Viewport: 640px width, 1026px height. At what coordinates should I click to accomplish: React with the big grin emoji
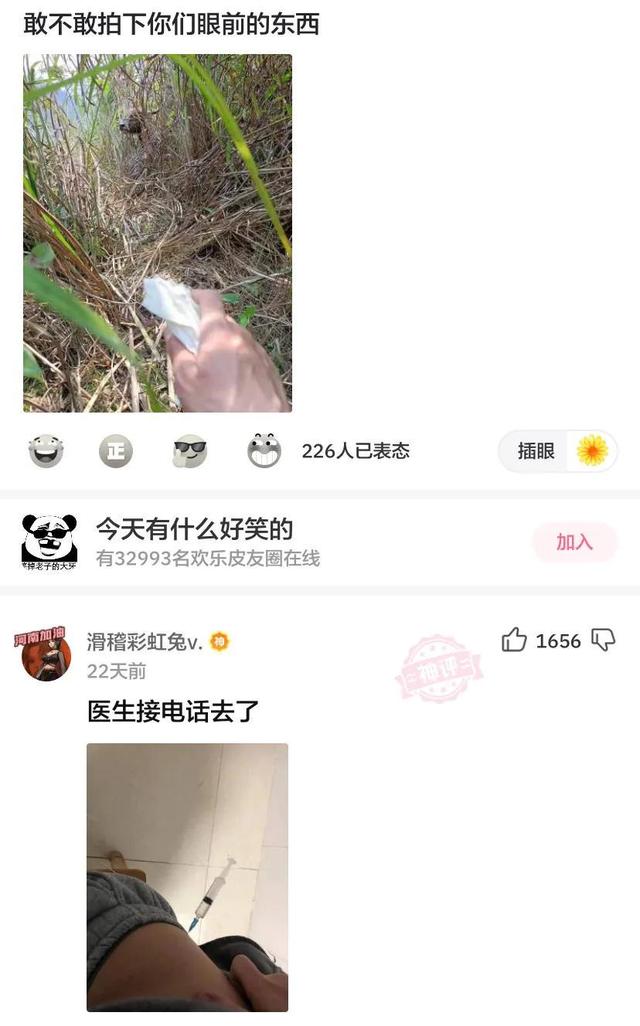pos(264,451)
